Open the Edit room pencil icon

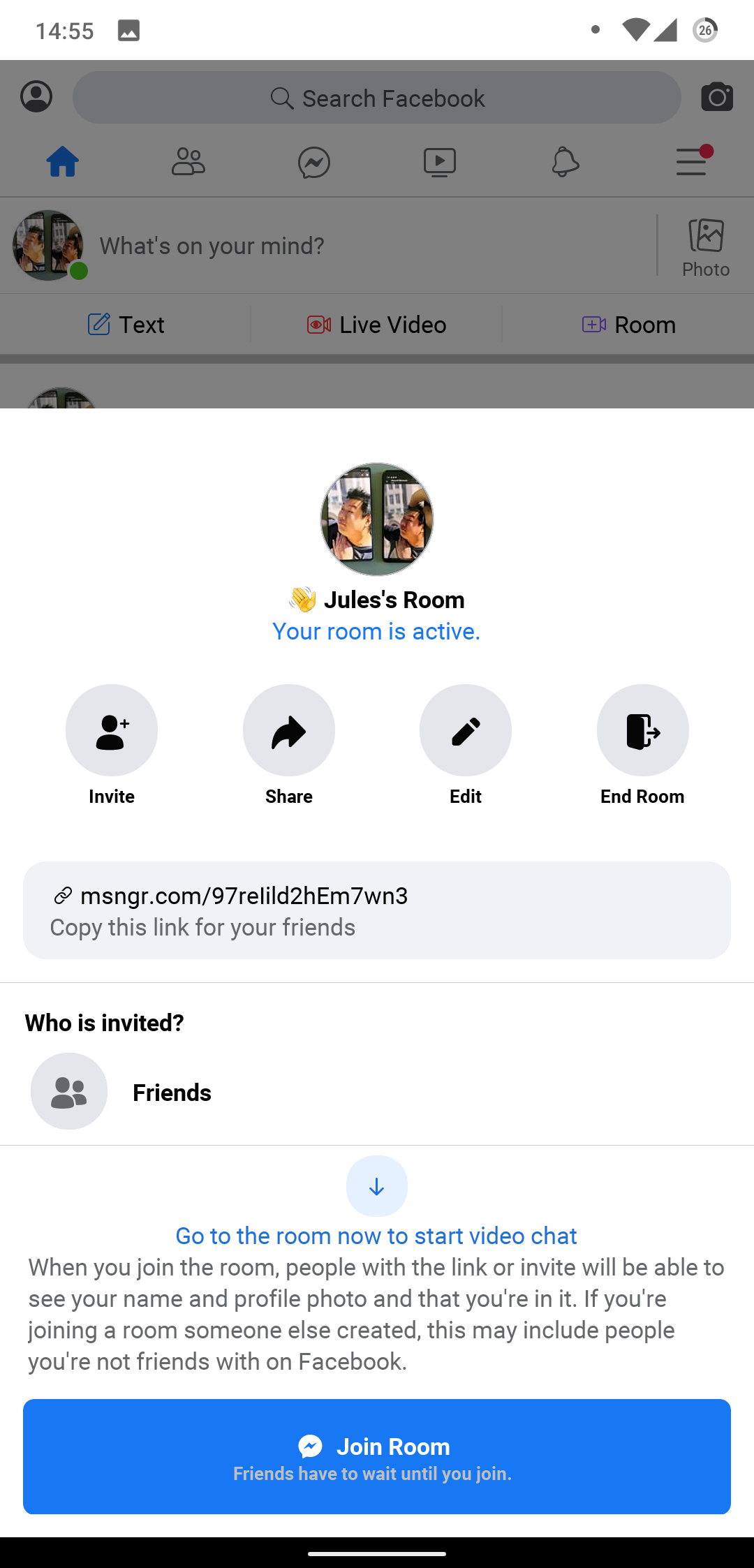(465, 730)
